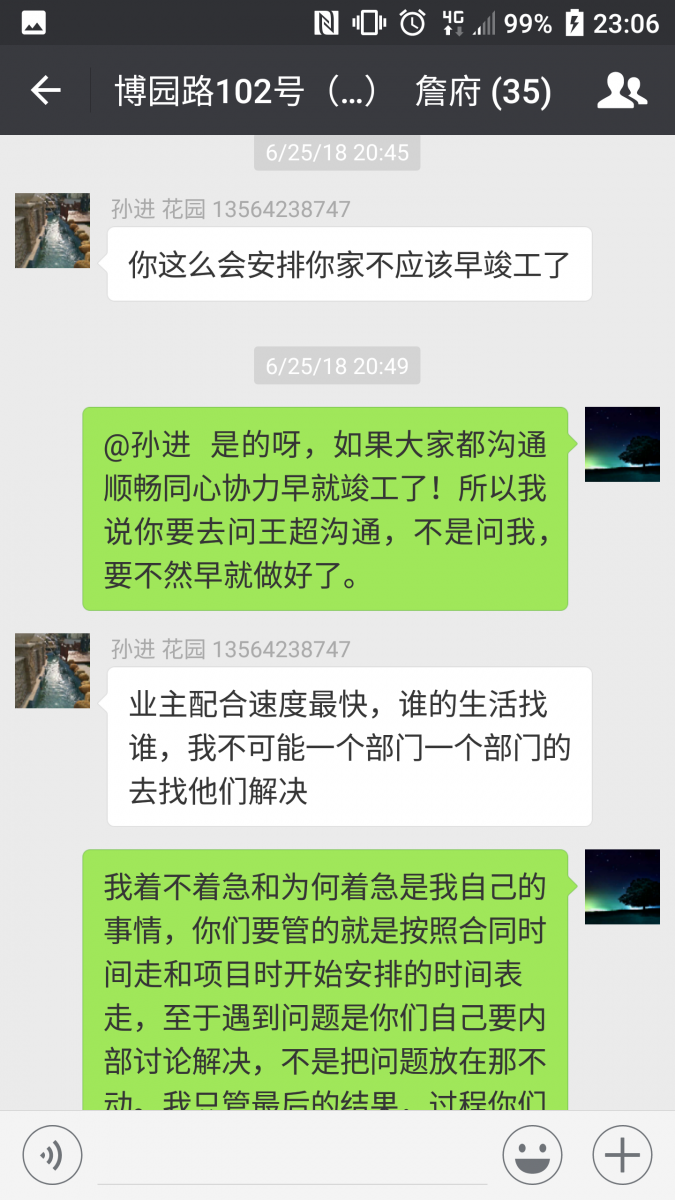The image size is (675, 1200).
Task: Open 孙进's avatar beside 你这么会安排 message
Action: (x=52, y=231)
